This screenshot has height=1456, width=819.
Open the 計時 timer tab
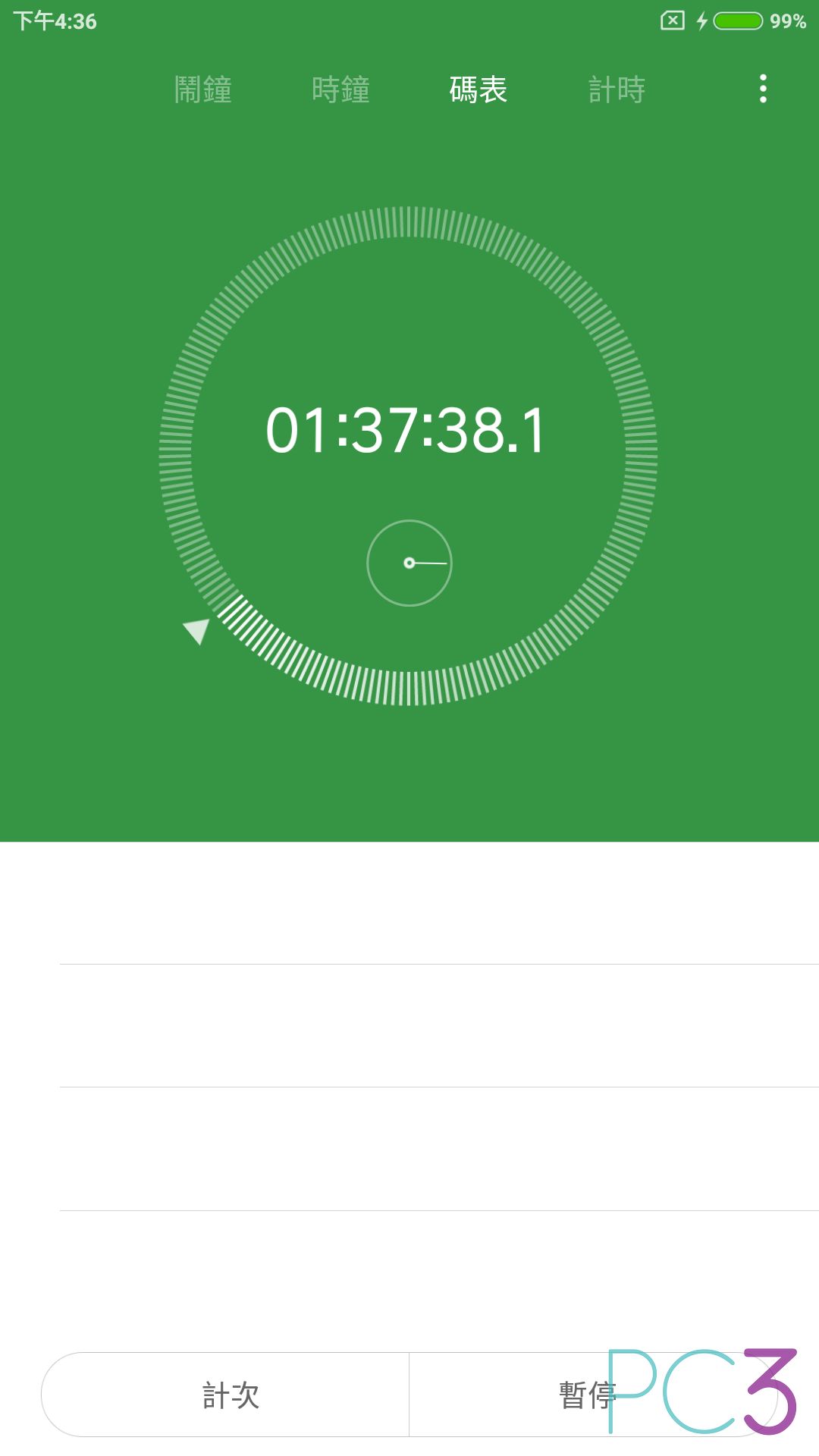pos(617,89)
